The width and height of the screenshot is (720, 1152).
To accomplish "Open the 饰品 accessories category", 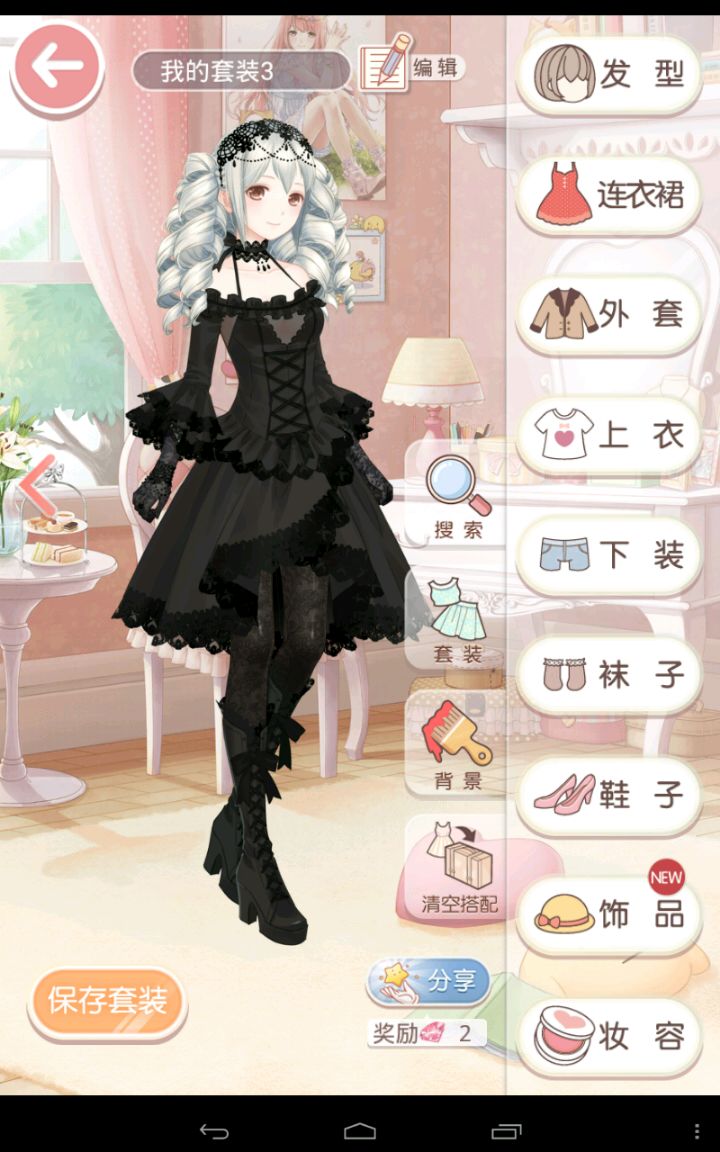I will click(x=609, y=915).
